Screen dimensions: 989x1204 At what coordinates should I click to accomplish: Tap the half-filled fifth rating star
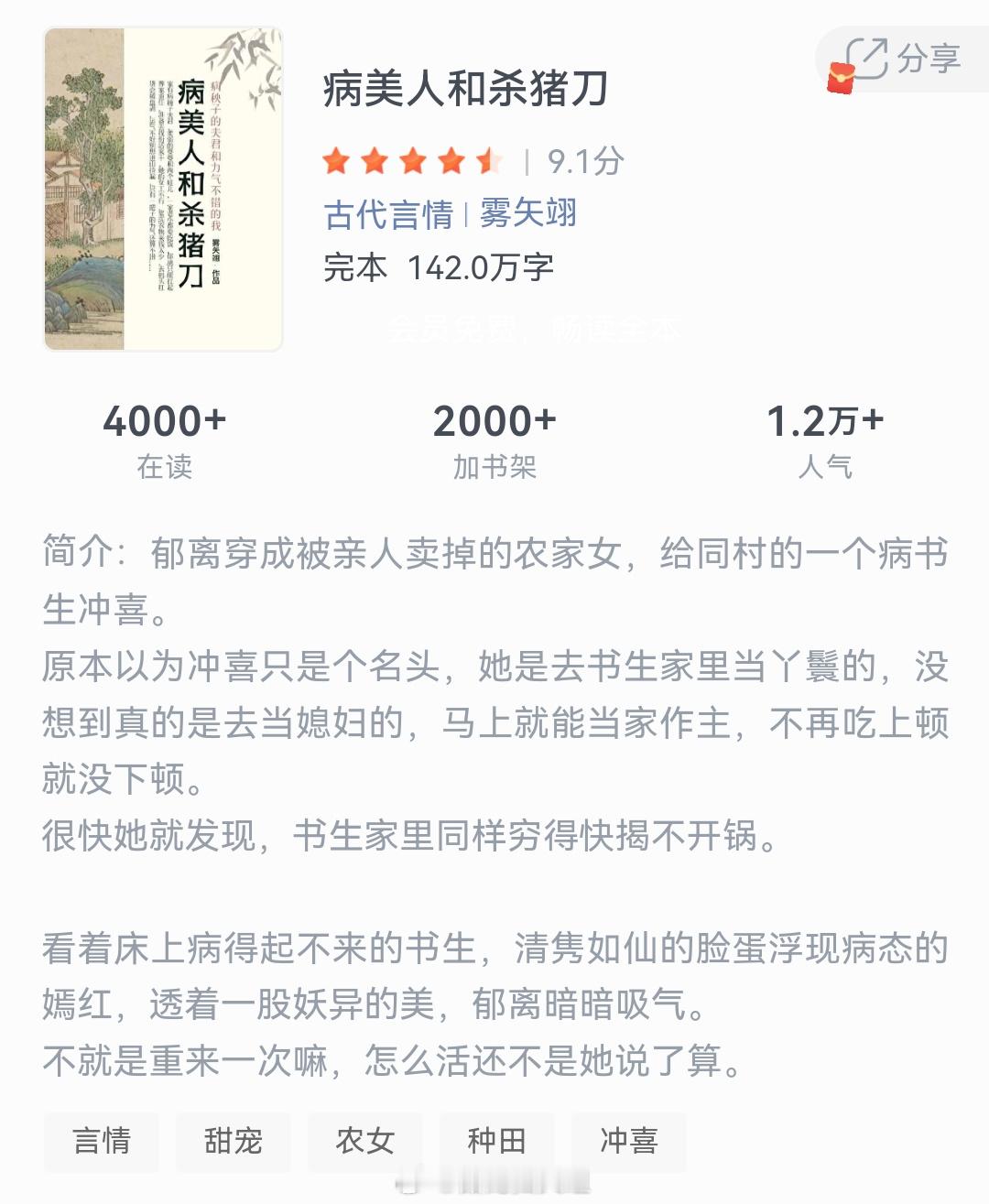(490, 160)
